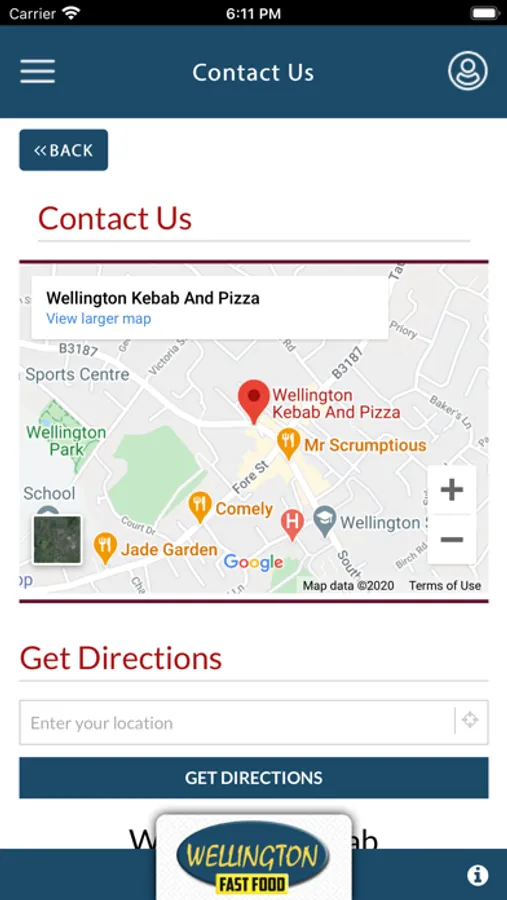Open the hamburger menu
This screenshot has height=900, width=507.
(38, 72)
